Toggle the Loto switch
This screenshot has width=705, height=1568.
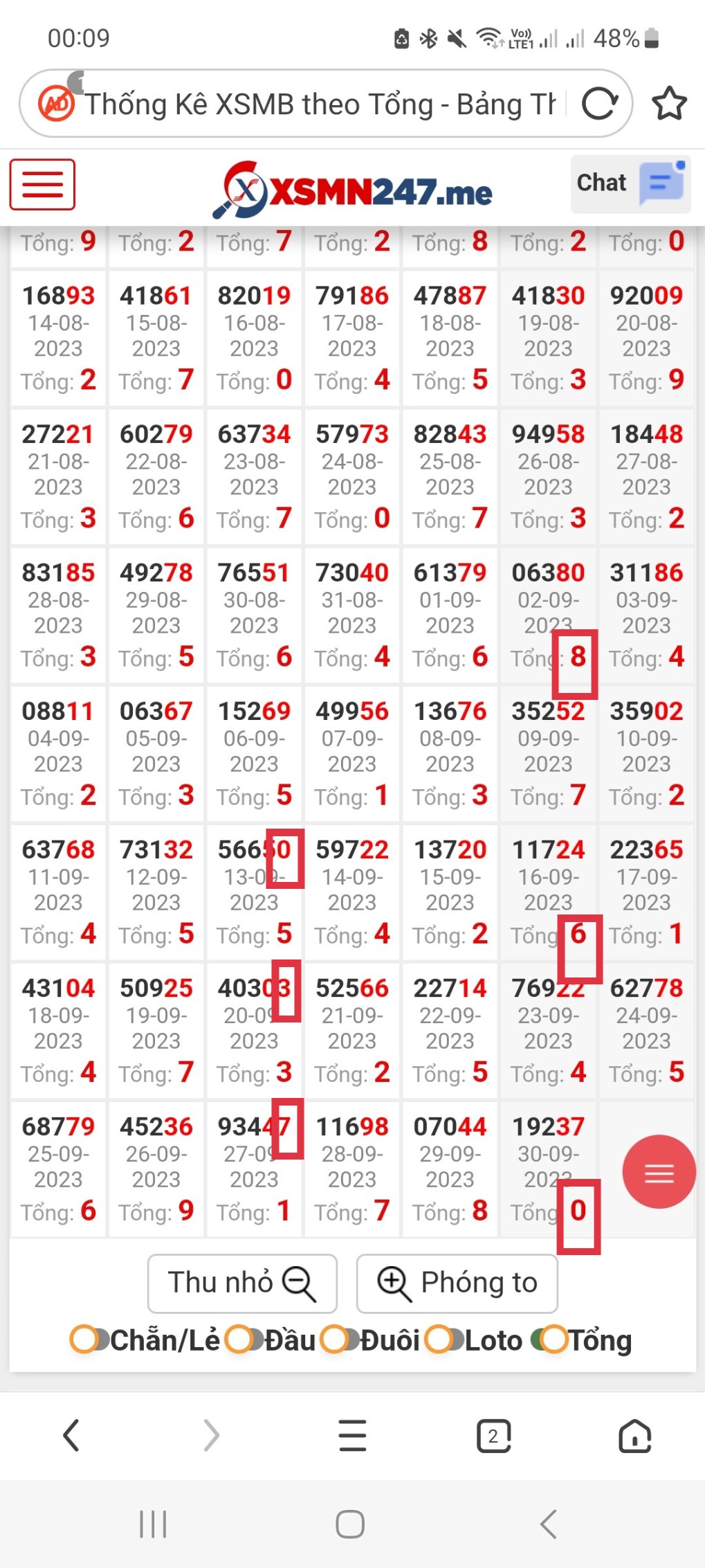coord(444,1340)
